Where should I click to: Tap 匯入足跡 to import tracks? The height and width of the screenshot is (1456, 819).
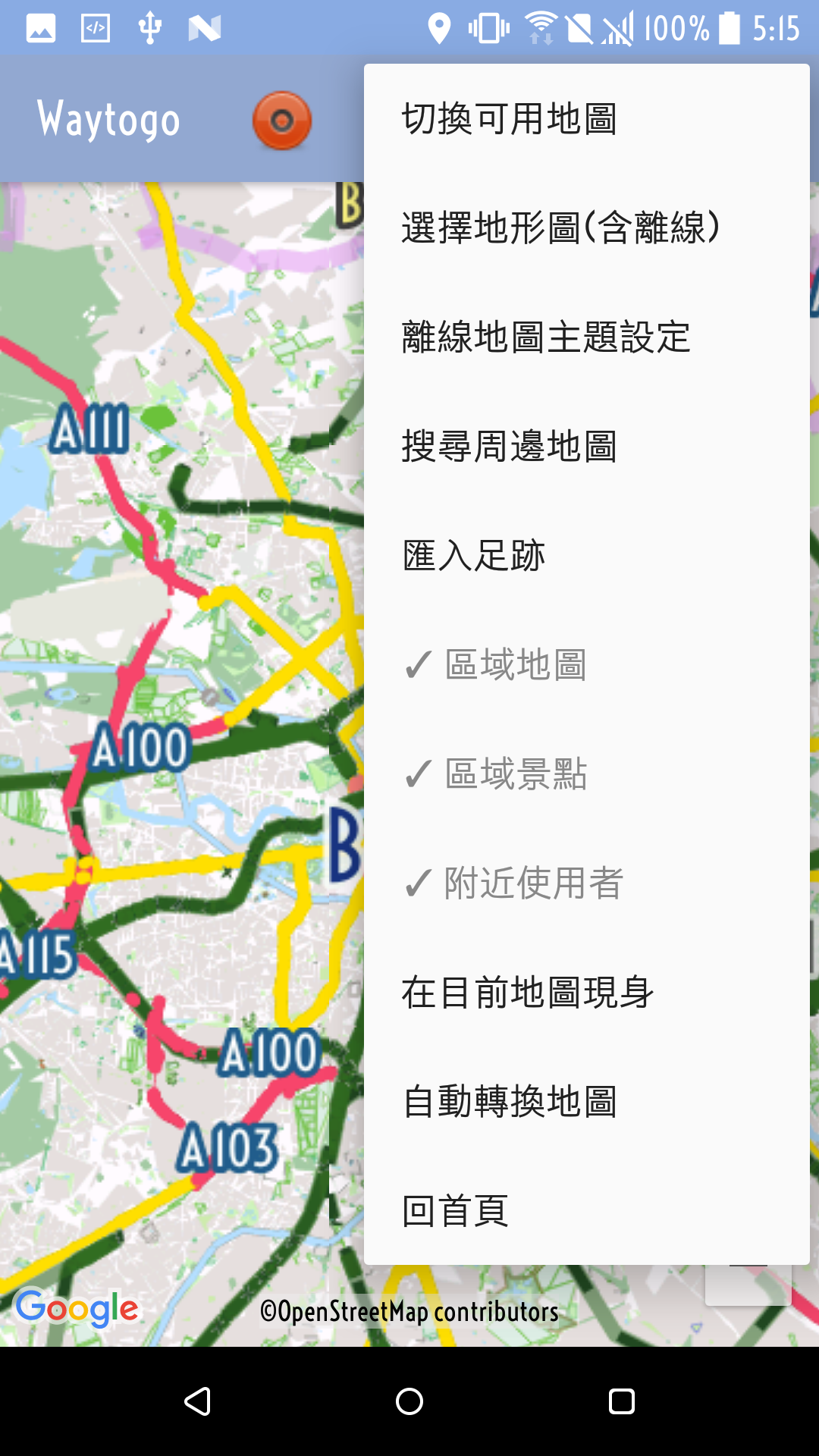pyautogui.click(x=474, y=555)
